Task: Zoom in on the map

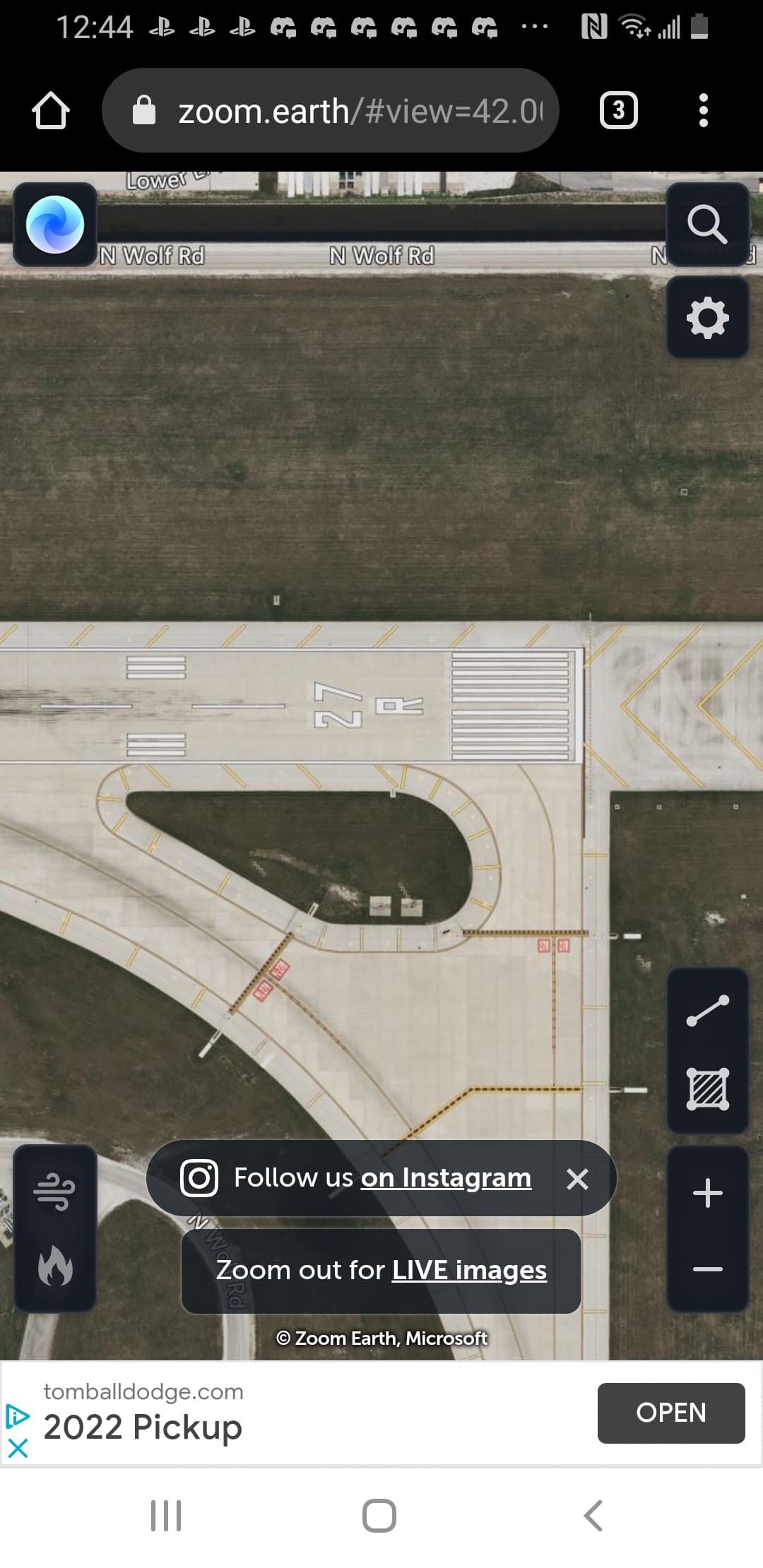Action: pos(707,1193)
